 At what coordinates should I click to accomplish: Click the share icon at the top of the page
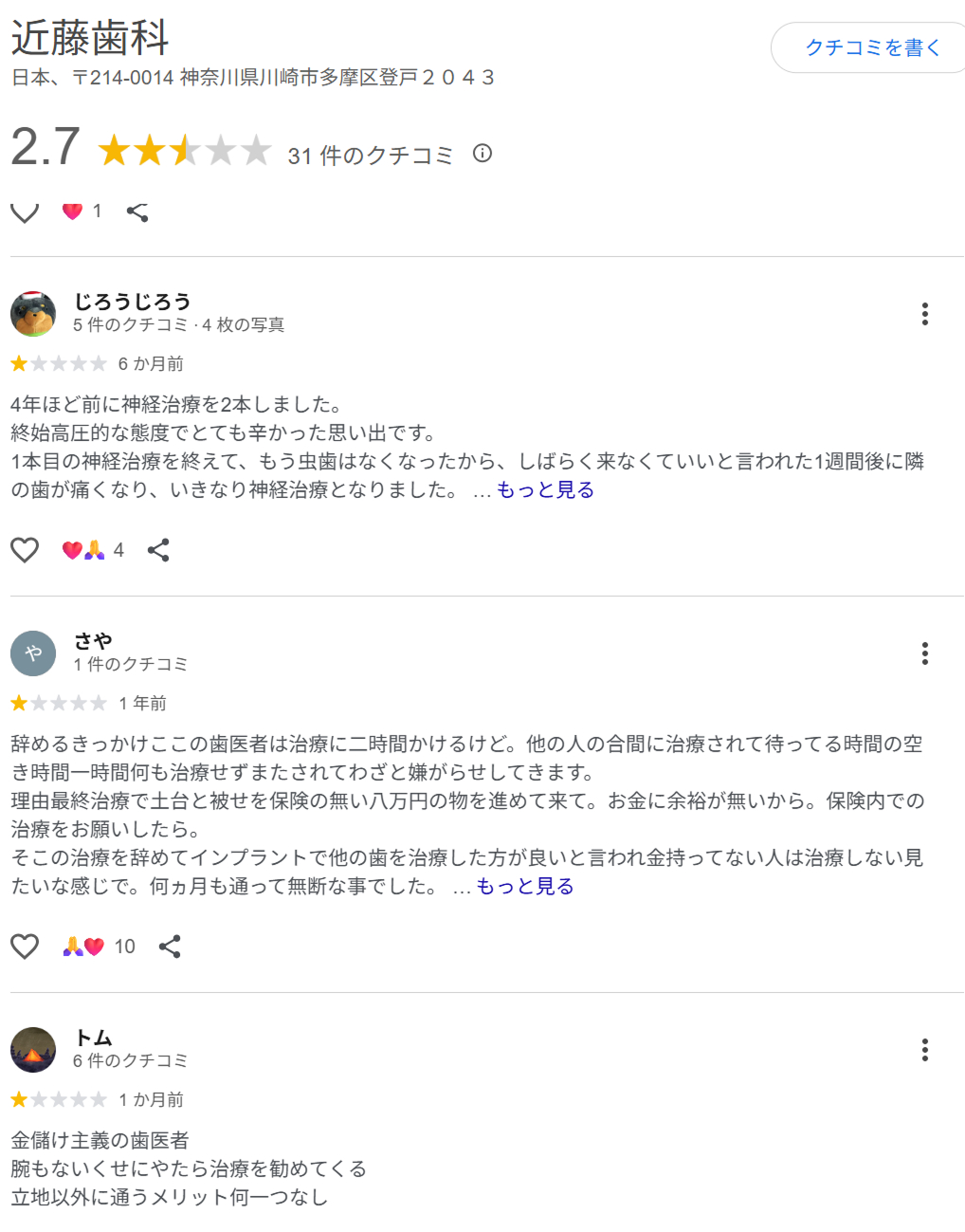click(137, 212)
